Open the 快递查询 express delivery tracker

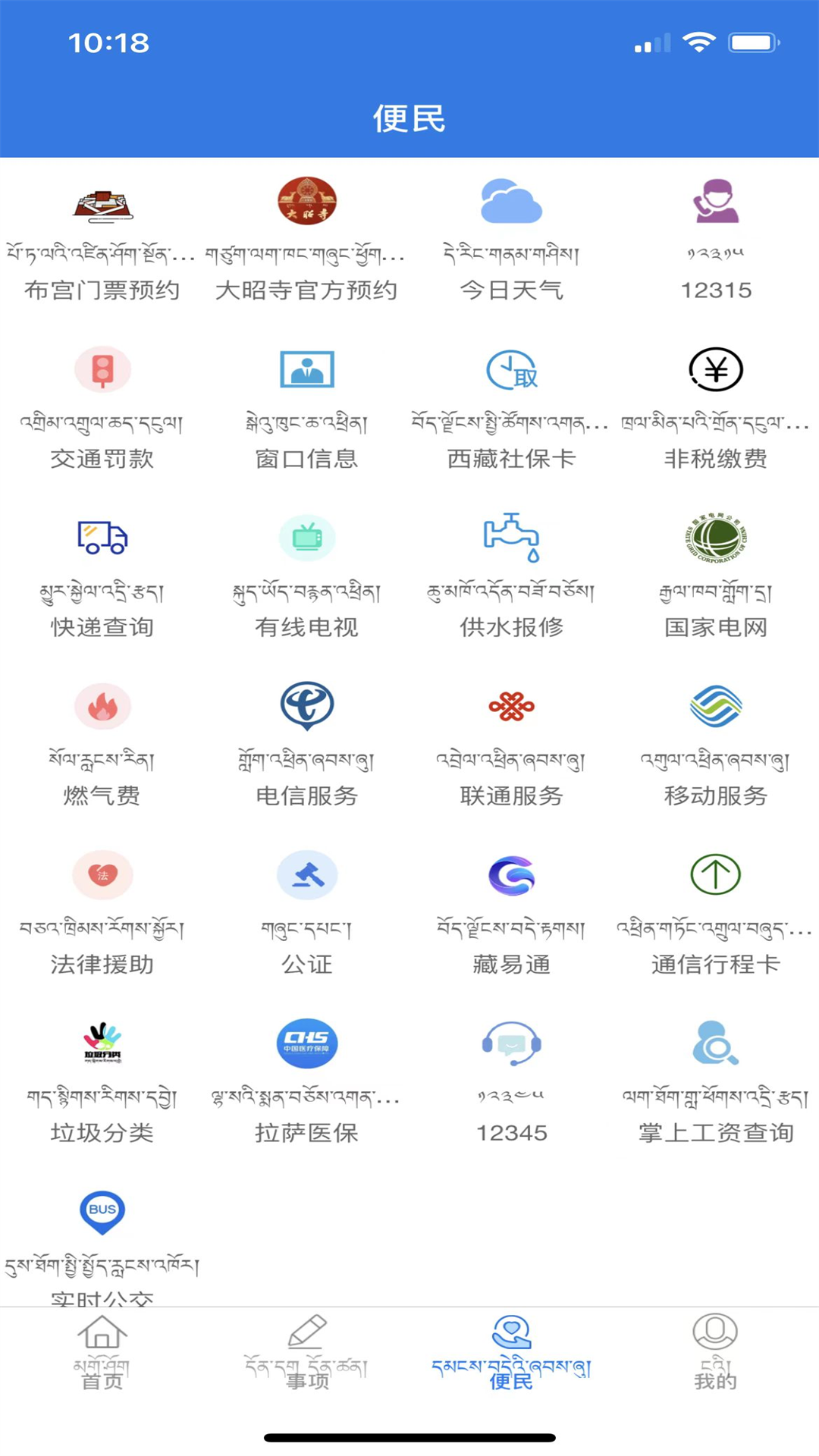[x=102, y=573]
